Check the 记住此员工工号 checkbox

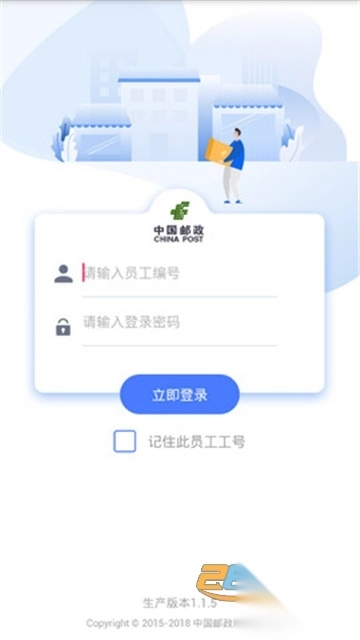(x=124, y=441)
